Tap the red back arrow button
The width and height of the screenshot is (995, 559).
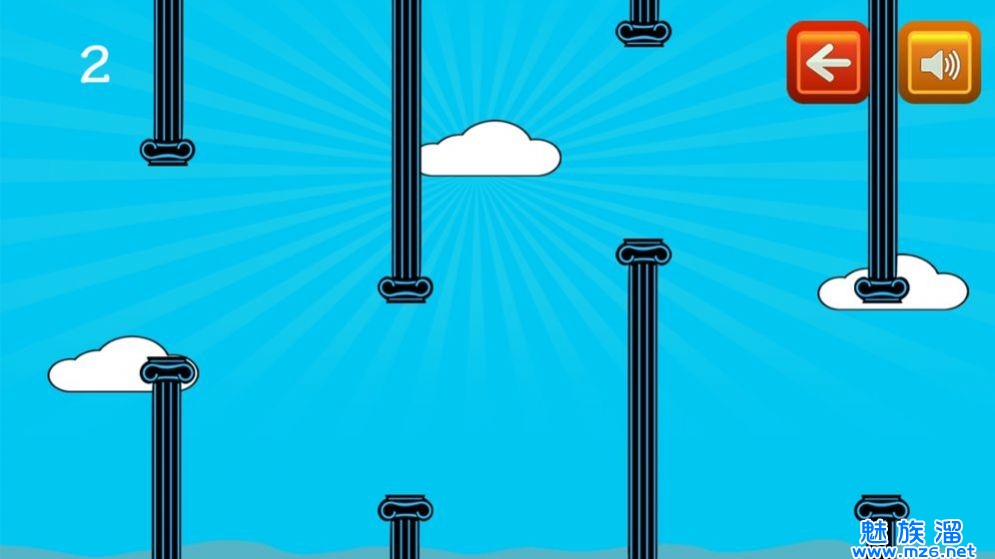click(827, 63)
